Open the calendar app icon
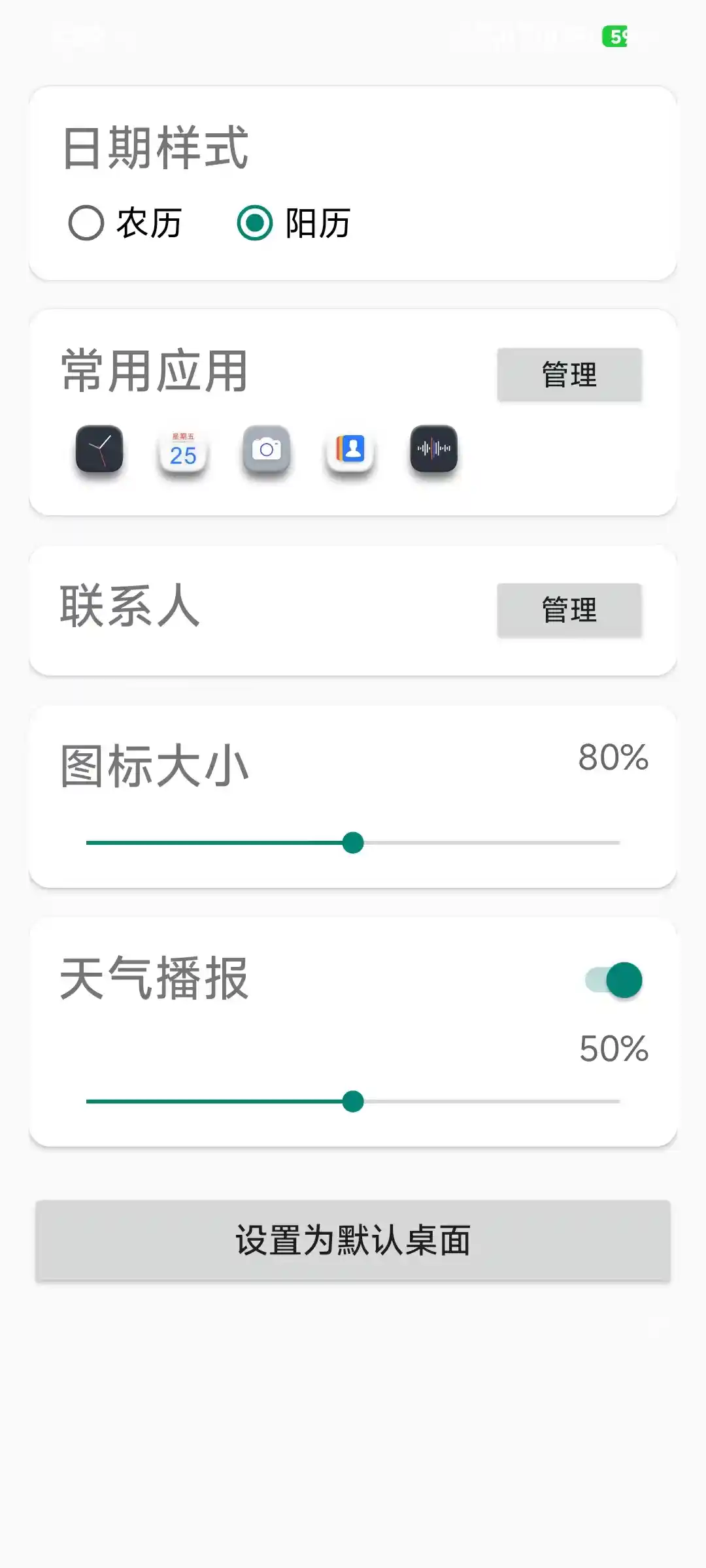The width and height of the screenshot is (706, 1568). tap(183, 450)
